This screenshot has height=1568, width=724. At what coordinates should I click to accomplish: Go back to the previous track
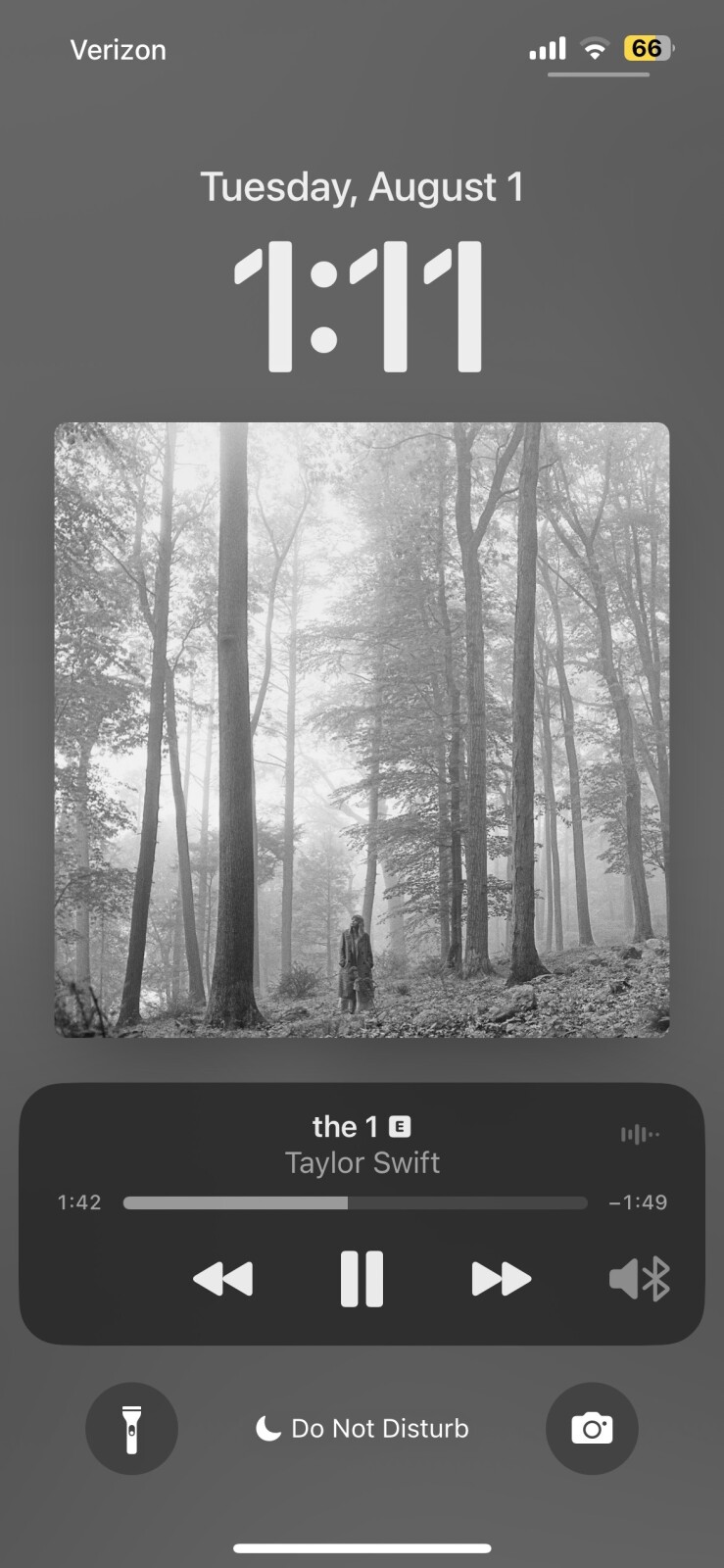223,1279
